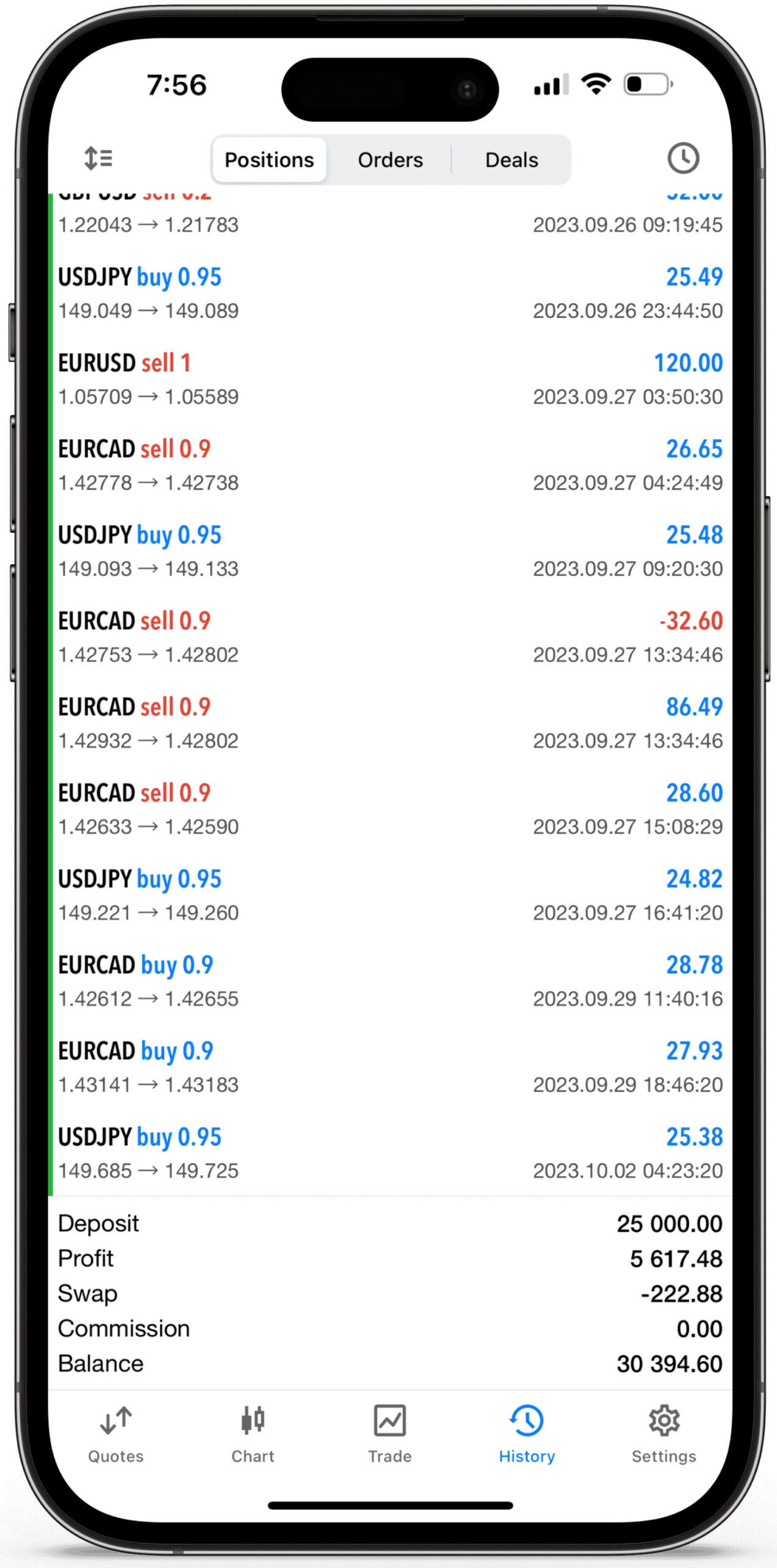Switch to the Deals segment
Image resolution: width=777 pixels, height=1568 pixels.
coord(511,160)
